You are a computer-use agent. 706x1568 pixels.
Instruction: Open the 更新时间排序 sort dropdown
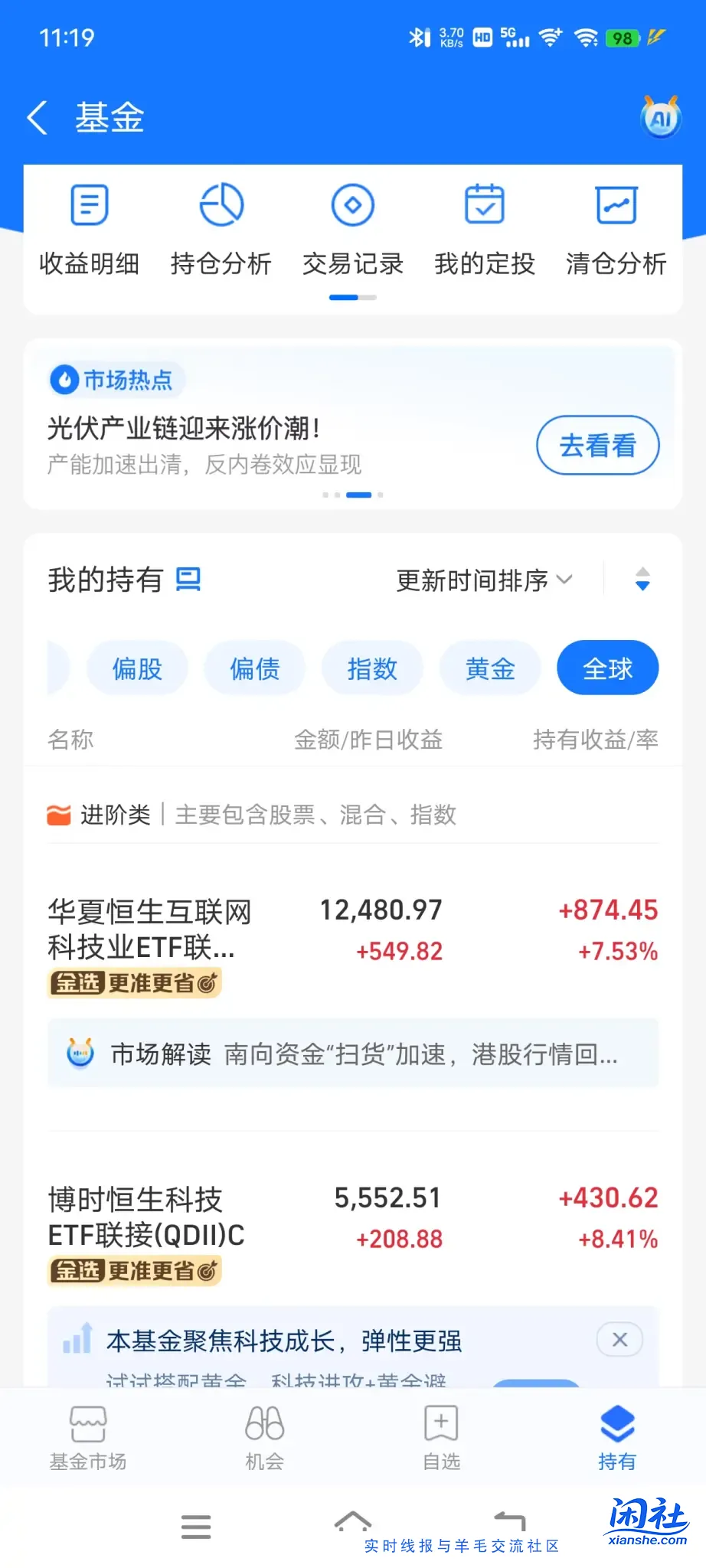click(482, 580)
